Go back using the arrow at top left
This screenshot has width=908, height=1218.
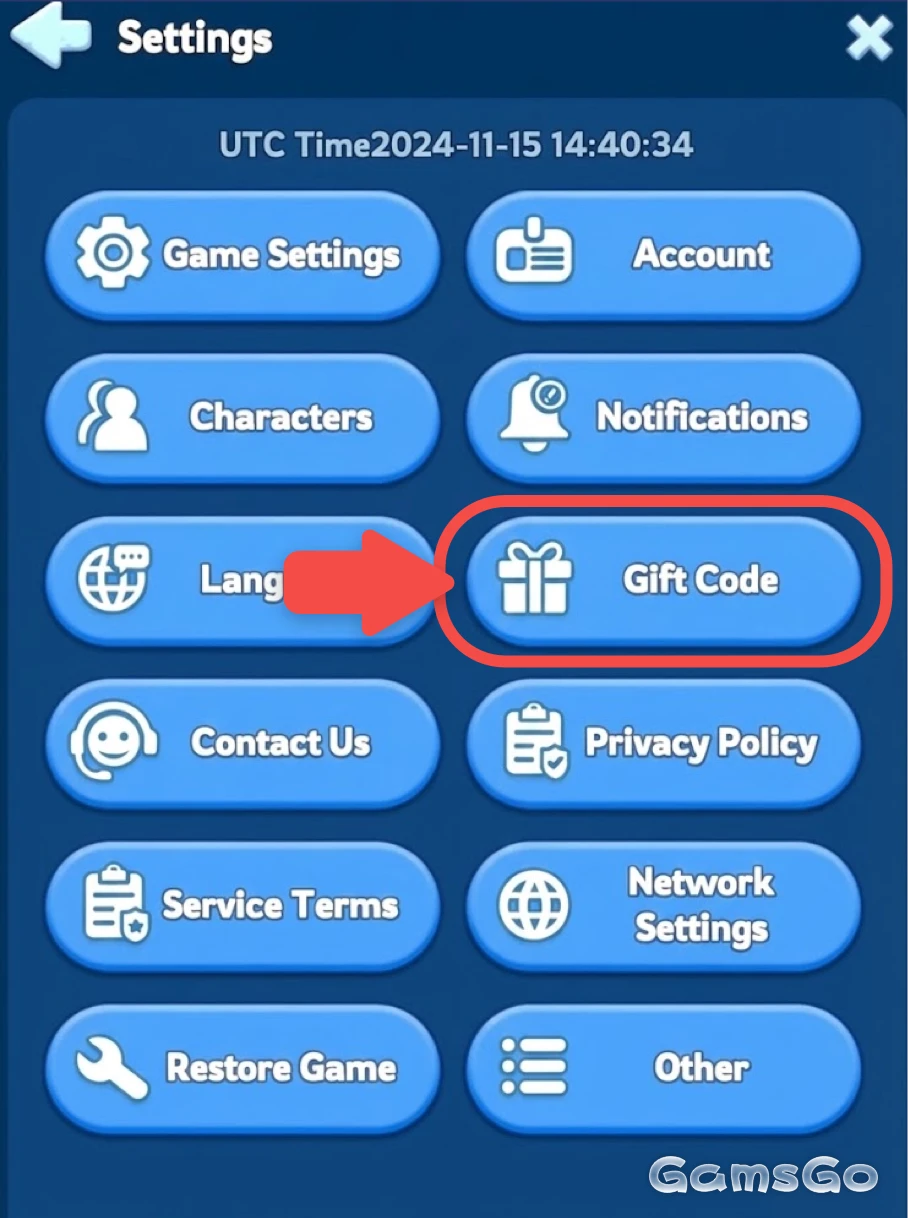(x=48, y=37)
